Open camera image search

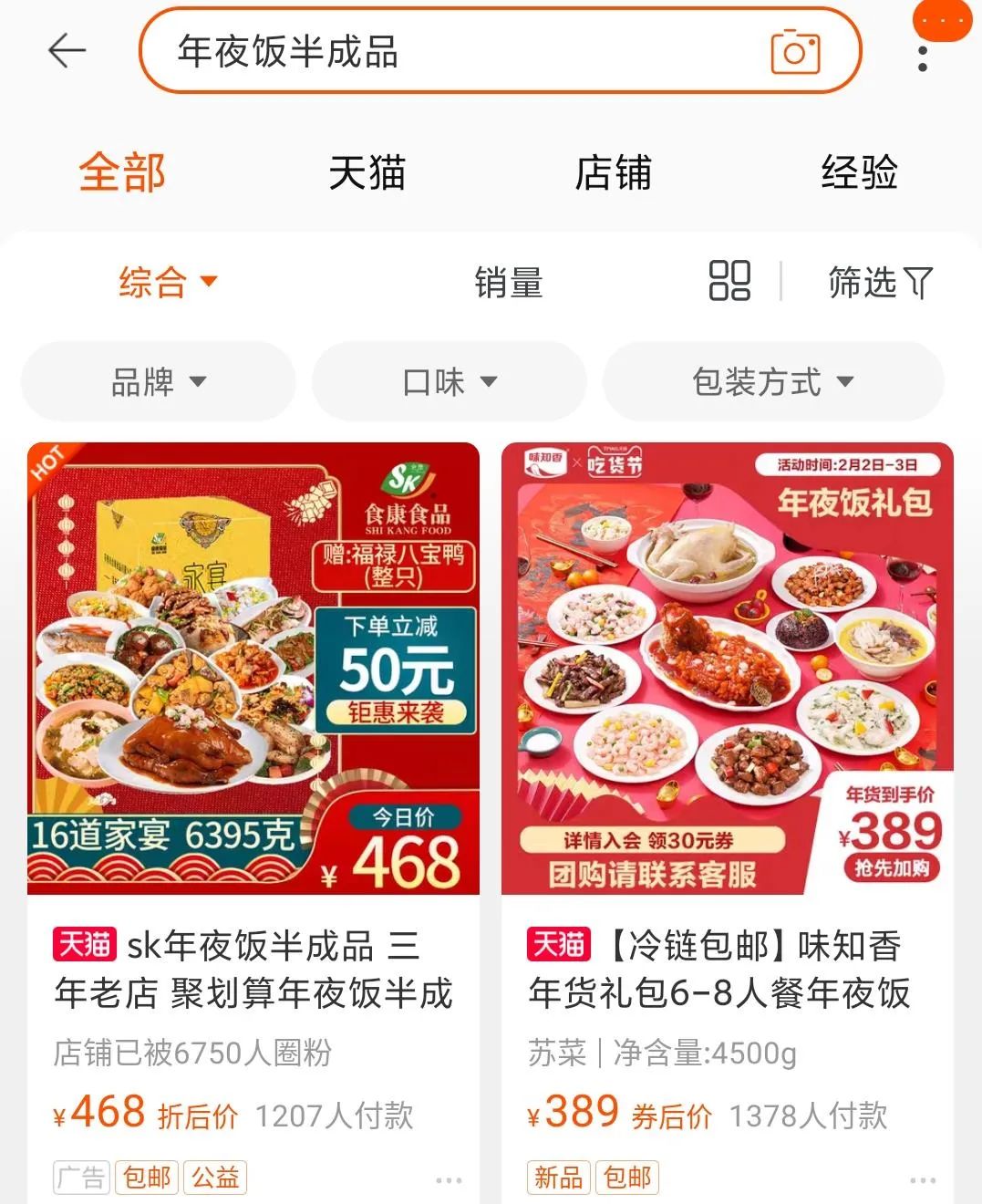795,52
